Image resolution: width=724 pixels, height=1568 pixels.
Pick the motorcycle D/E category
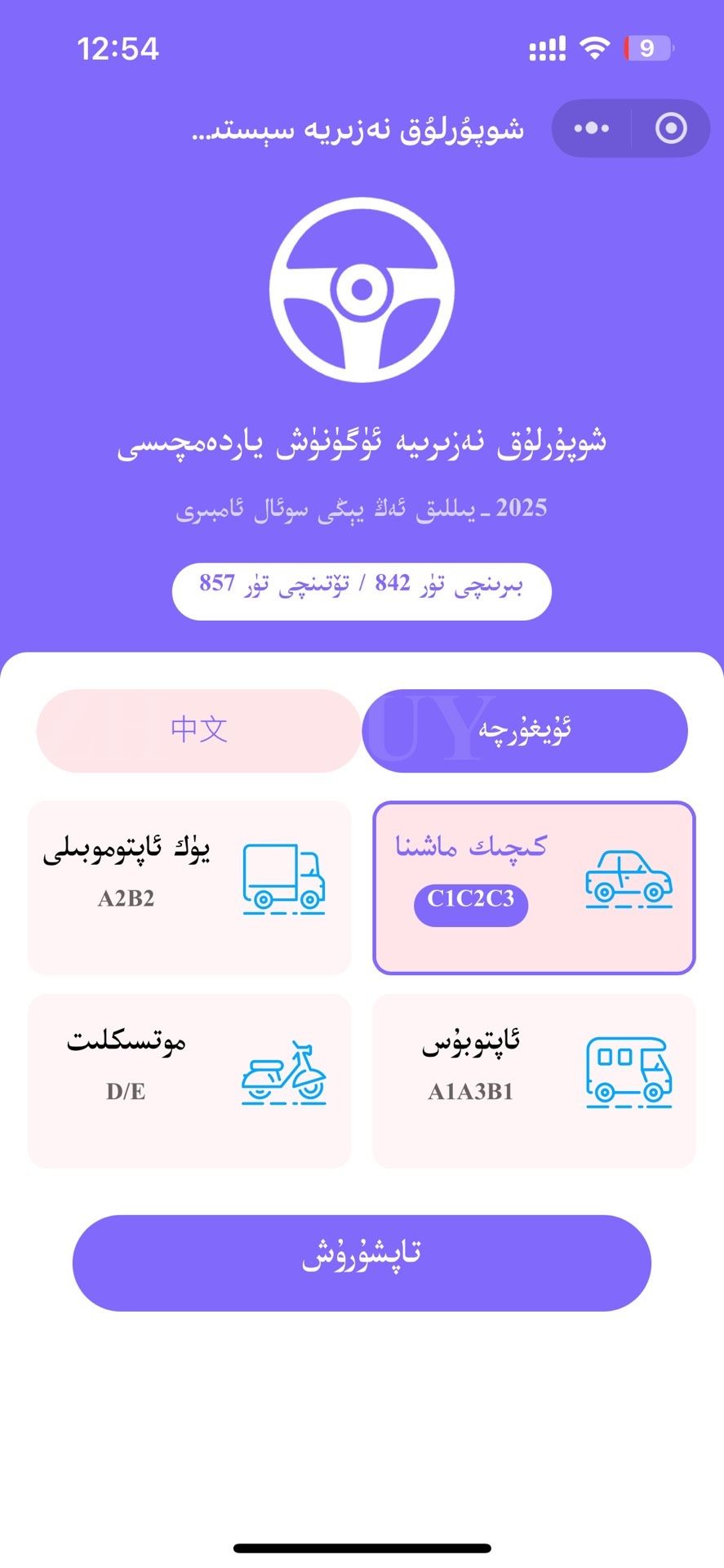[x=189, y=1080]
